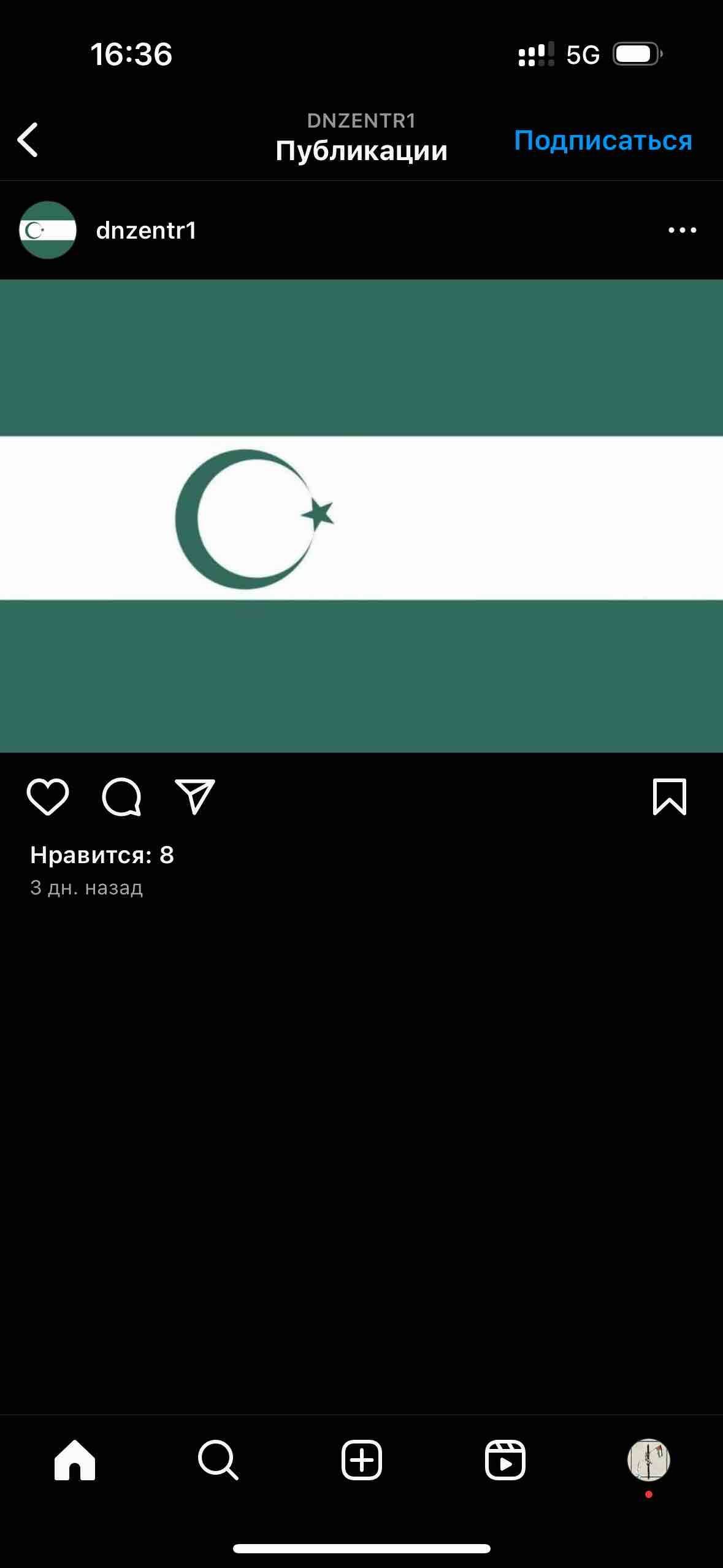View who liked via Нравится: 8
This screenshot has height=1568, width=723.
pos(102,855)
